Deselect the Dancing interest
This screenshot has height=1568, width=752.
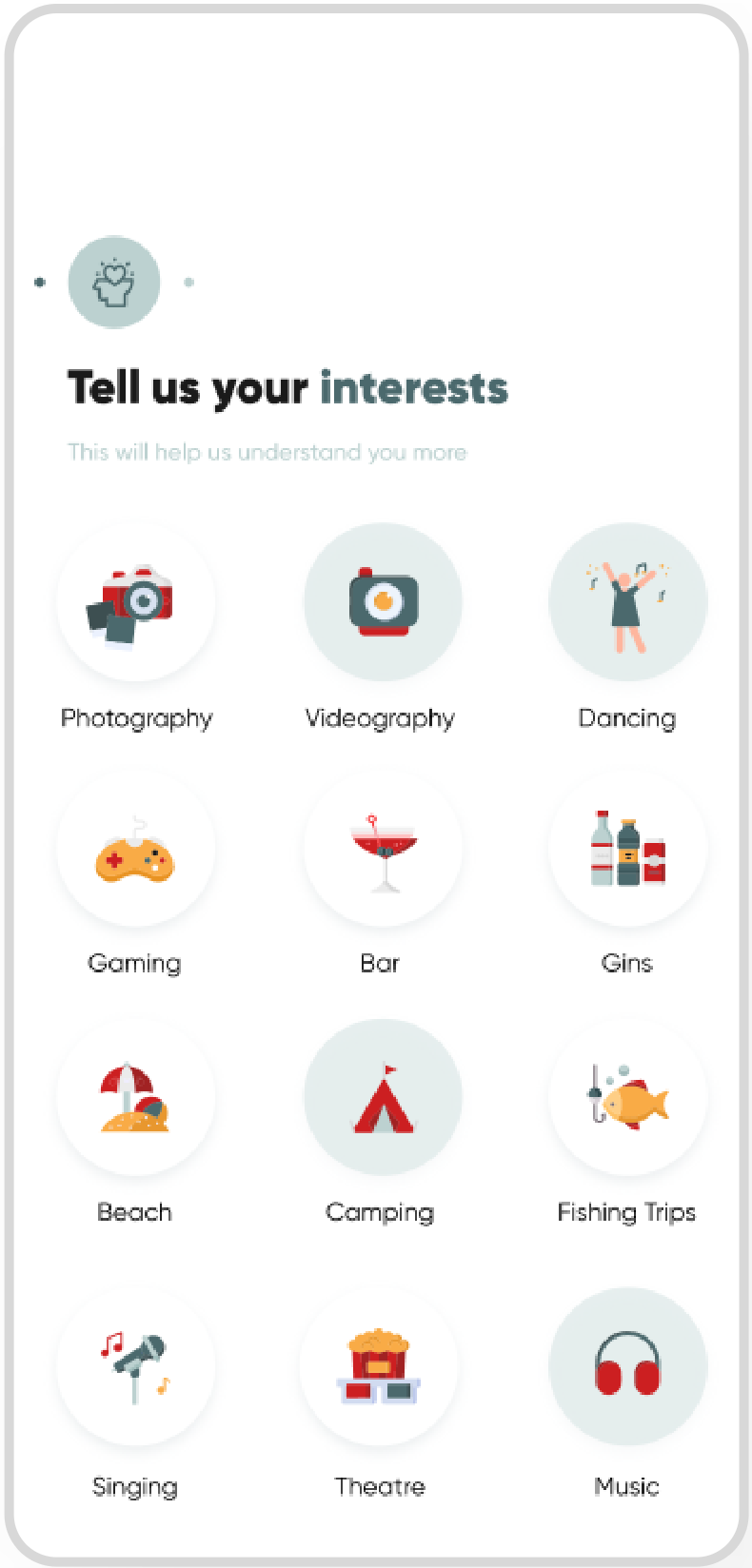tap(627, 601)
